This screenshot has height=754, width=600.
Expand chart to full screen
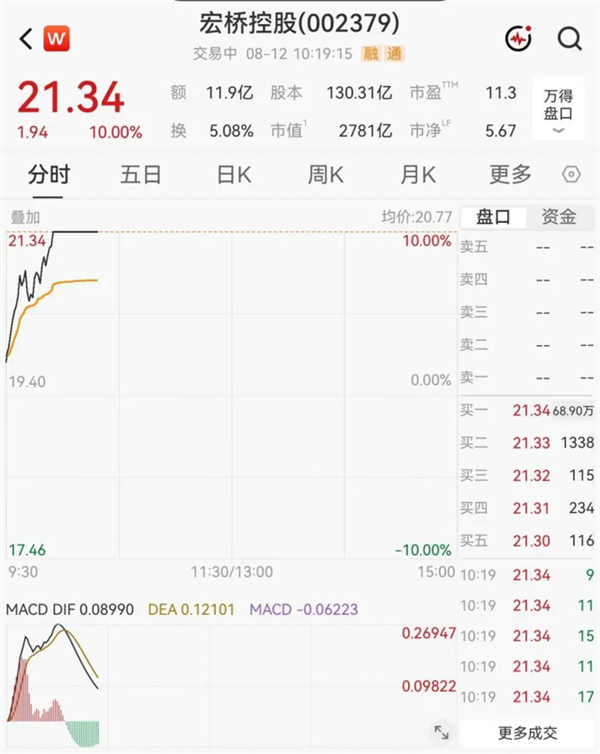(441, 732)
